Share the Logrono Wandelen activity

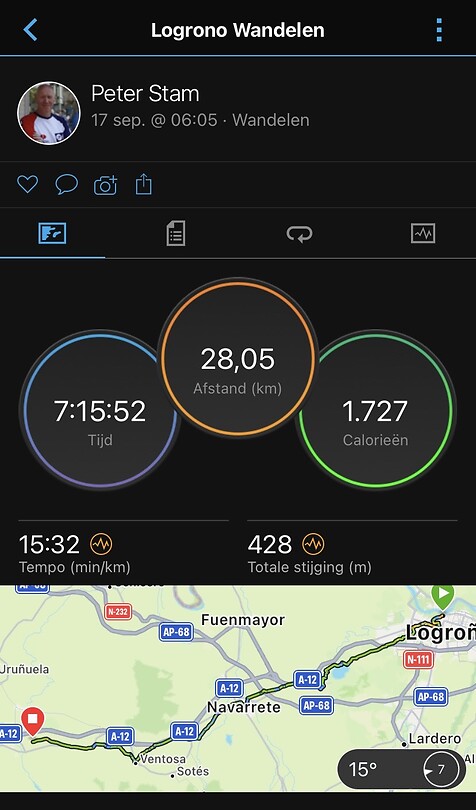tap(144, 184)
